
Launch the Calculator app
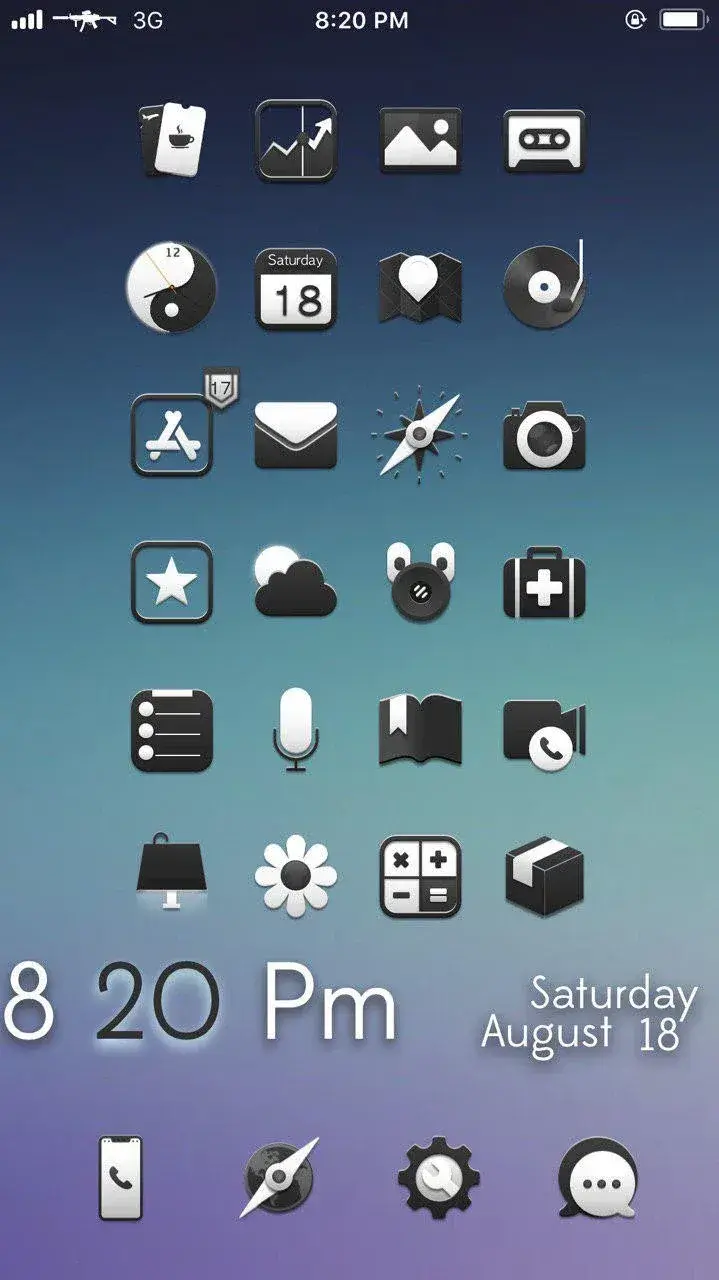[419, 877]
